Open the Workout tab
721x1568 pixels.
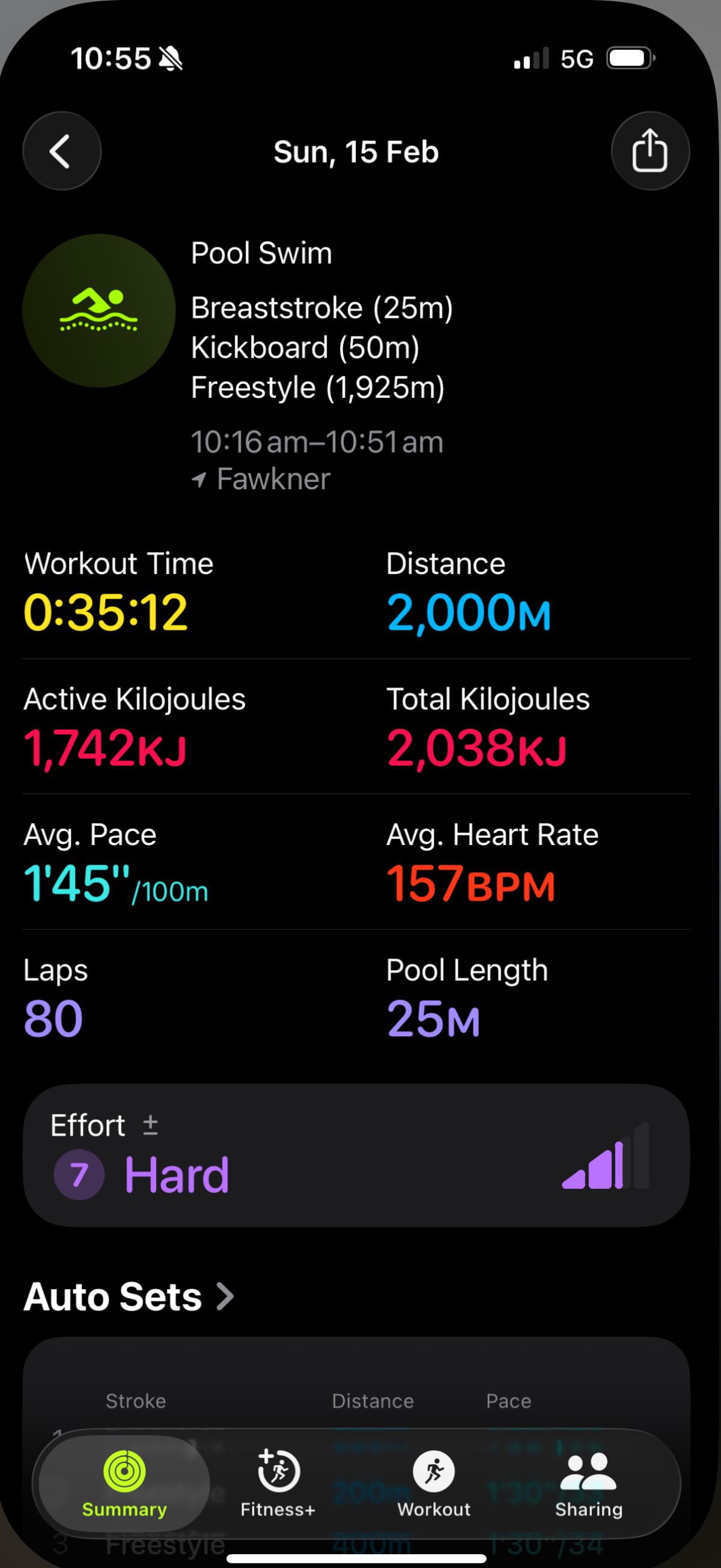[x=434, y=1483]
